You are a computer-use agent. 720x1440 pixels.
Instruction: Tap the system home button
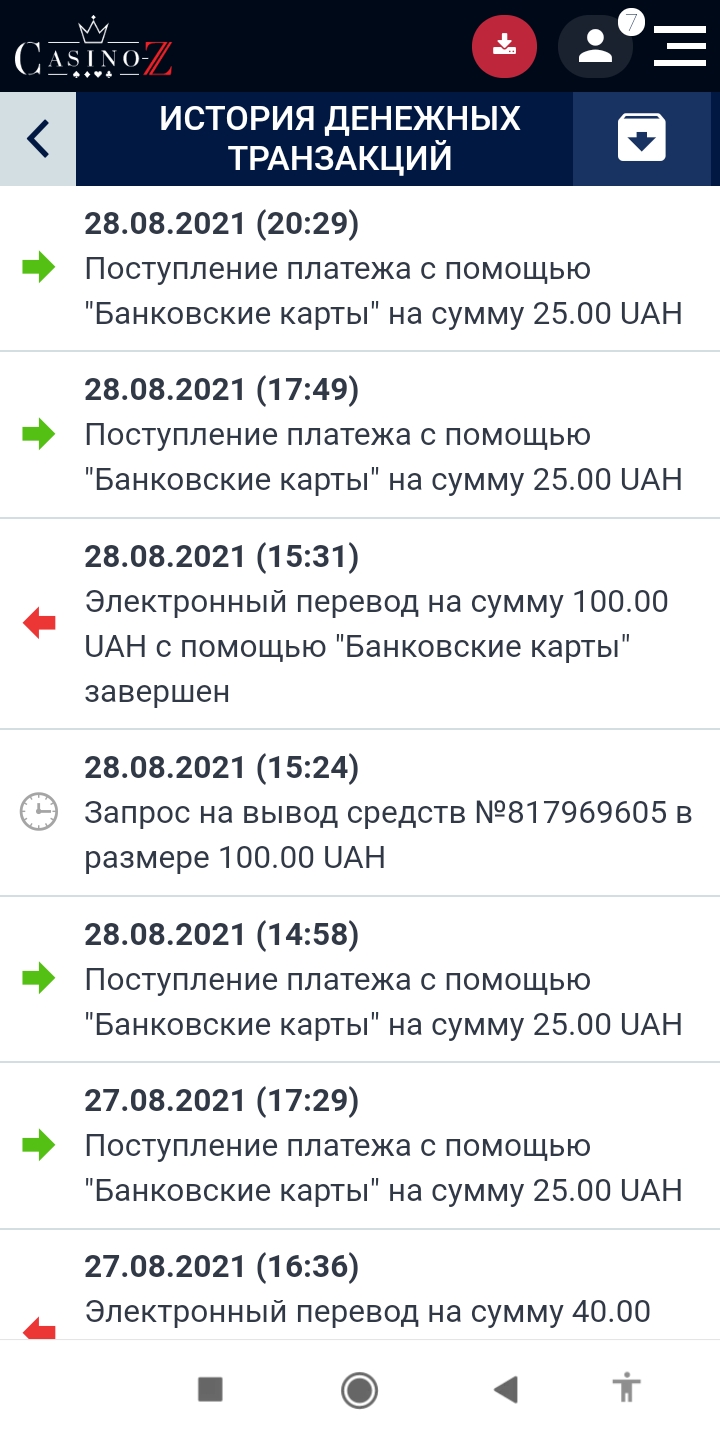[x=359, y=1389]
